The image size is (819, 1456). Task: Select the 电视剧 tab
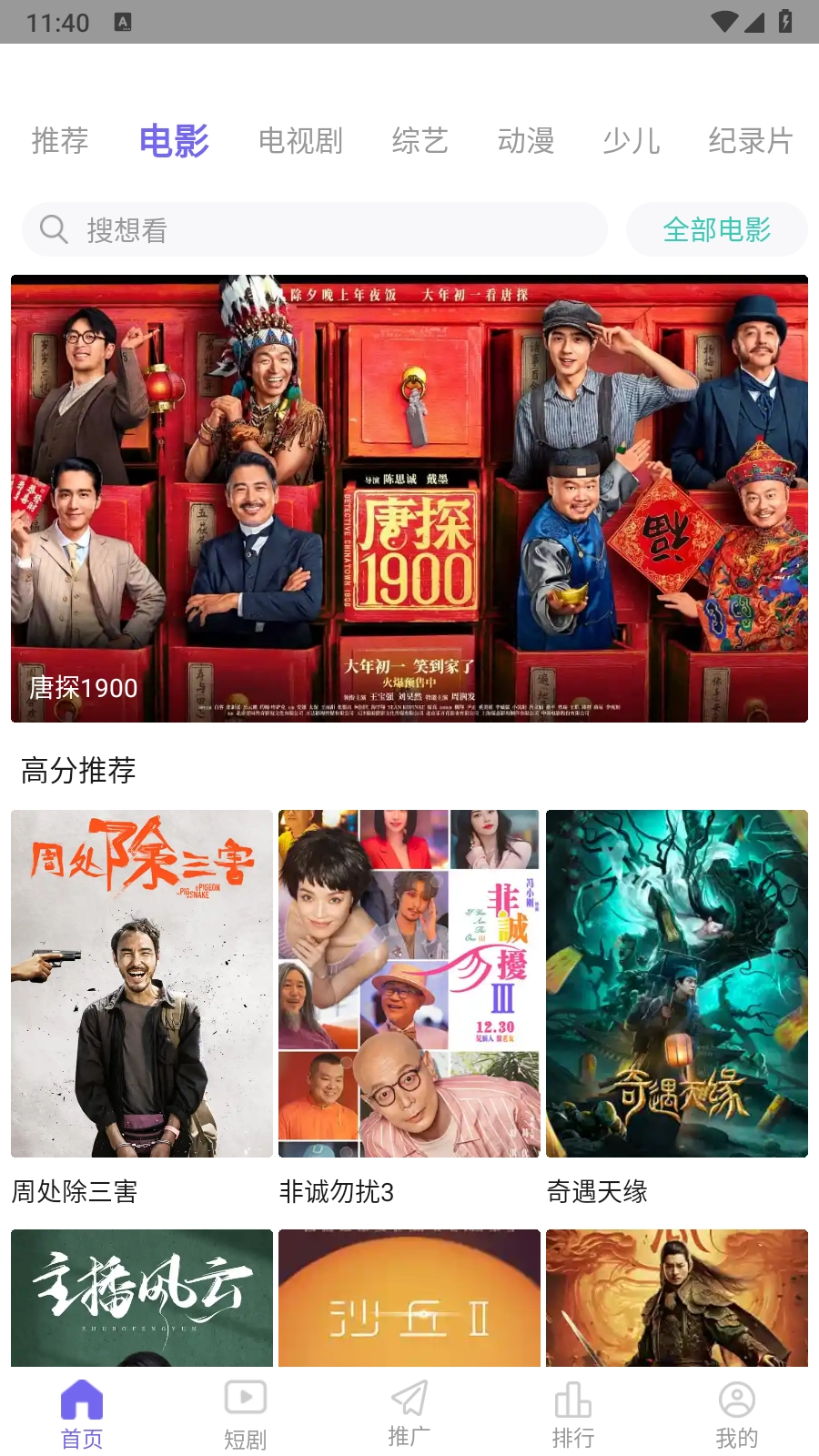click(300, 141)
